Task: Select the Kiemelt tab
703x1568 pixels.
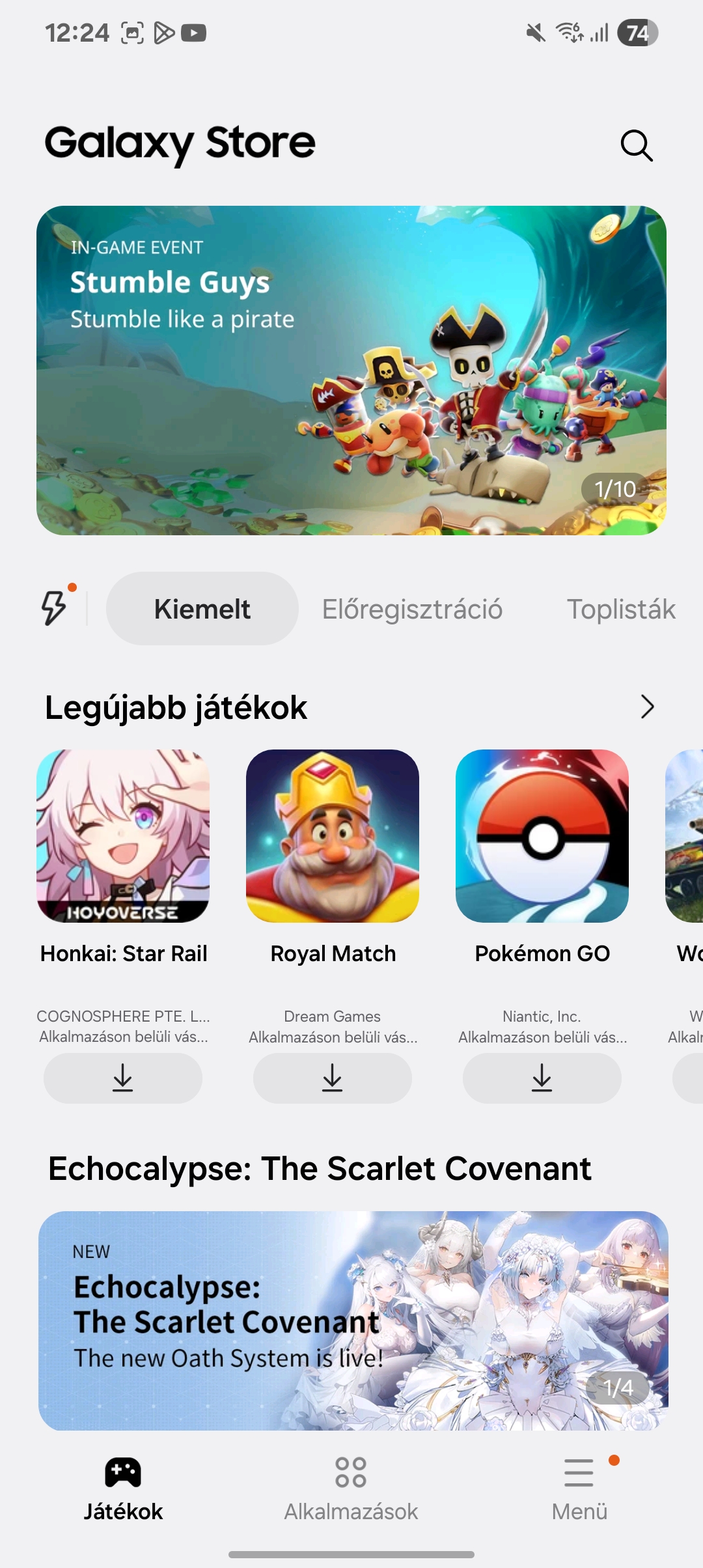Action: (x=202, y=609)
